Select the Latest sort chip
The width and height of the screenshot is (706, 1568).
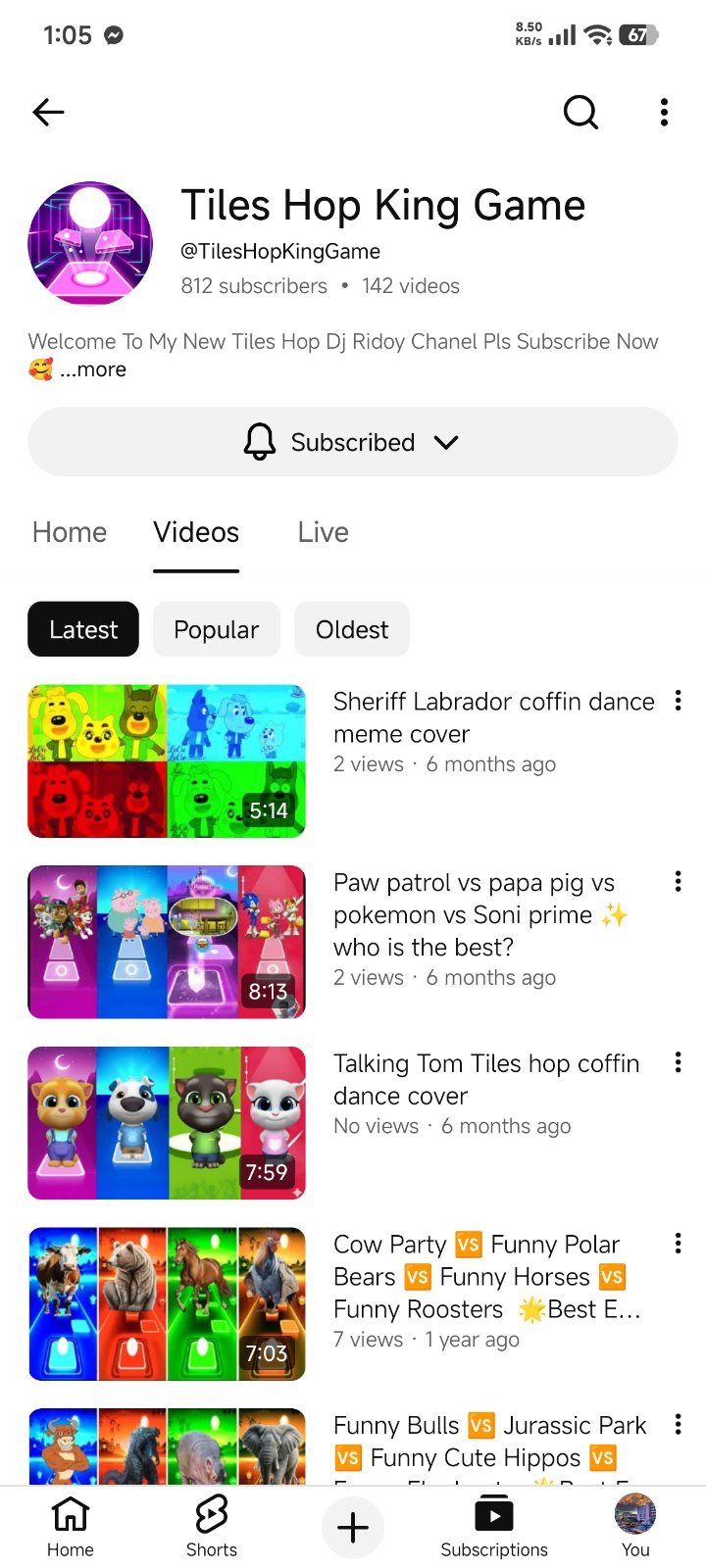click(x=83, y=629)
